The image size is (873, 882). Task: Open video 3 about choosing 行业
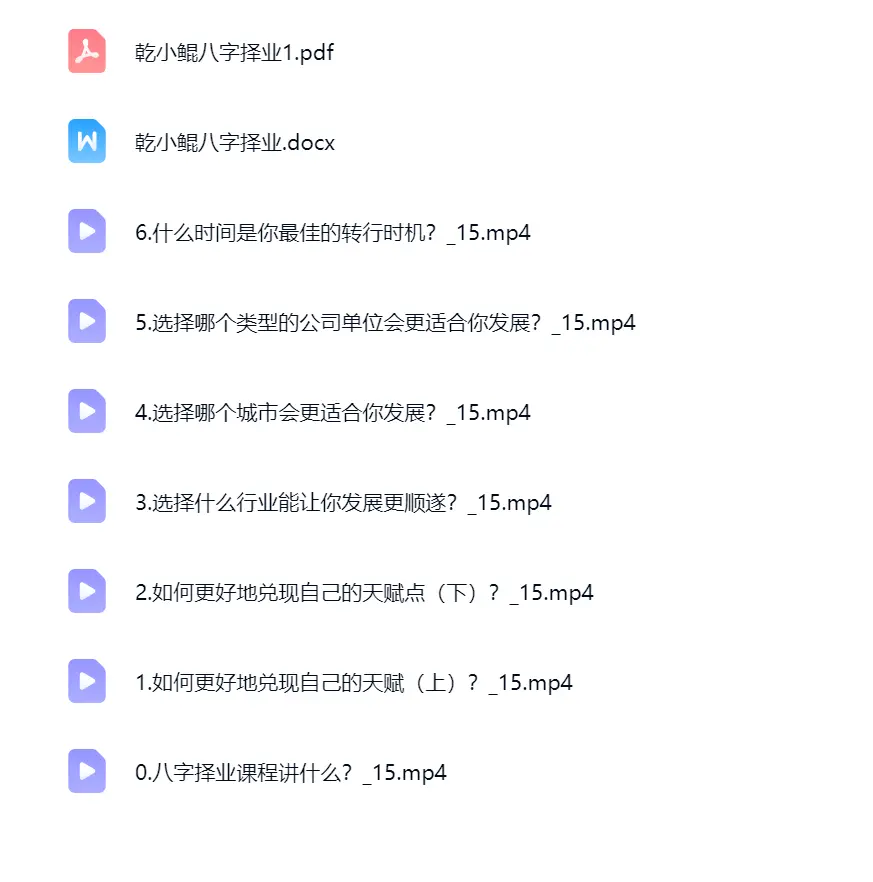pyautogui.click(x=343, y=502)
